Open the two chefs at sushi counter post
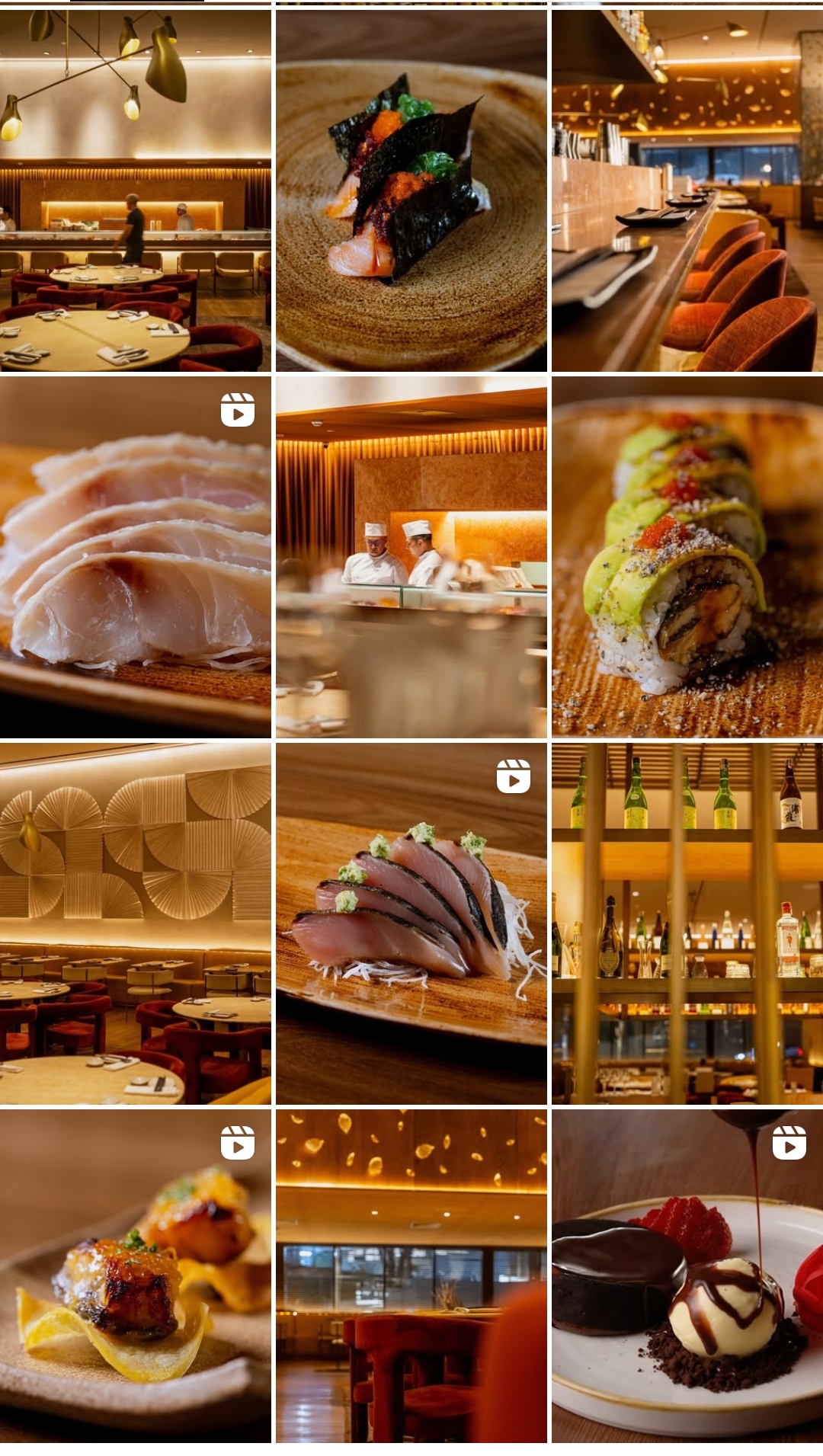 [411, 557]
